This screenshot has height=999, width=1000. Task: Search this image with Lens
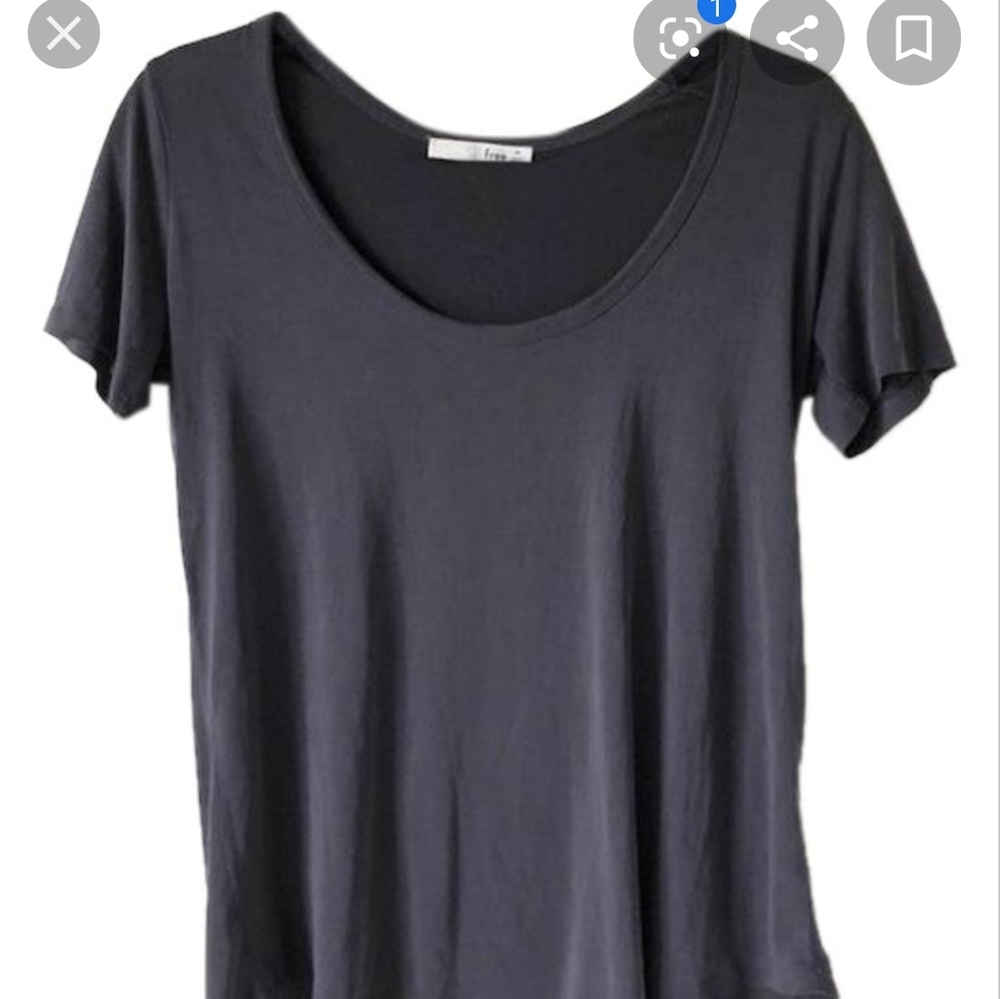tap(681, 39)
